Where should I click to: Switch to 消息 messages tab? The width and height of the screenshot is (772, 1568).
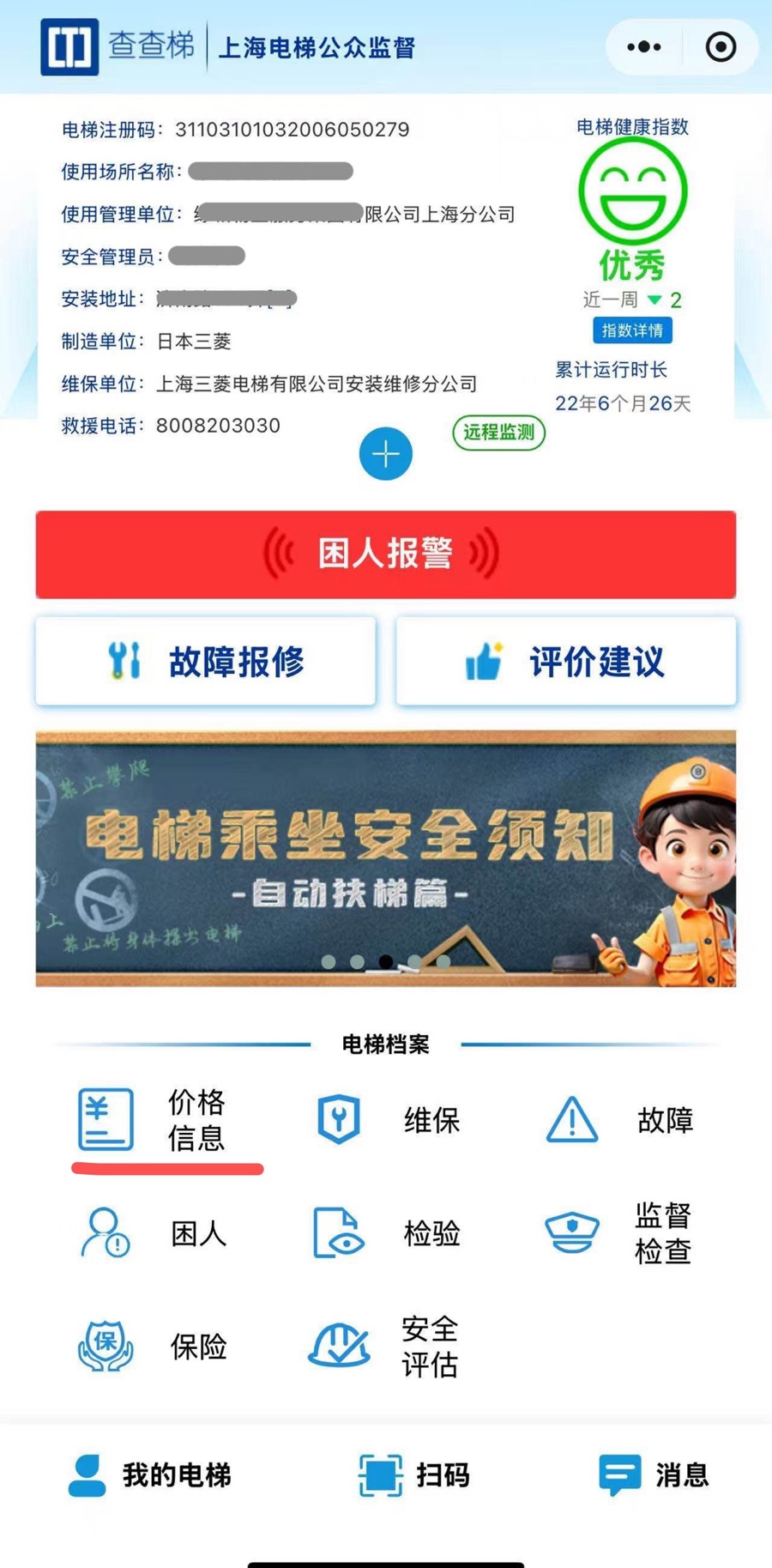click(x=654, y=1475)
